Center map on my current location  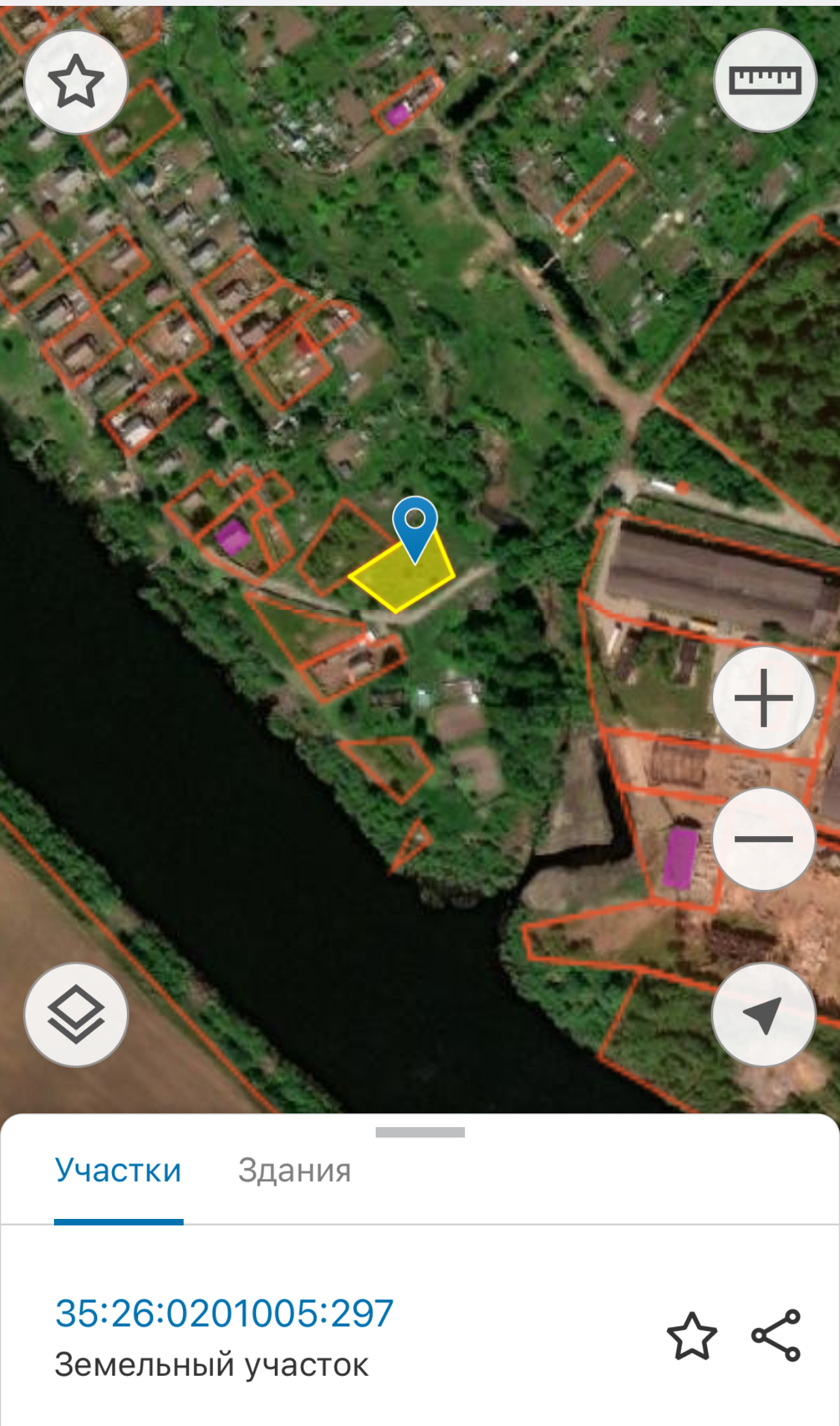(764, 1014)
